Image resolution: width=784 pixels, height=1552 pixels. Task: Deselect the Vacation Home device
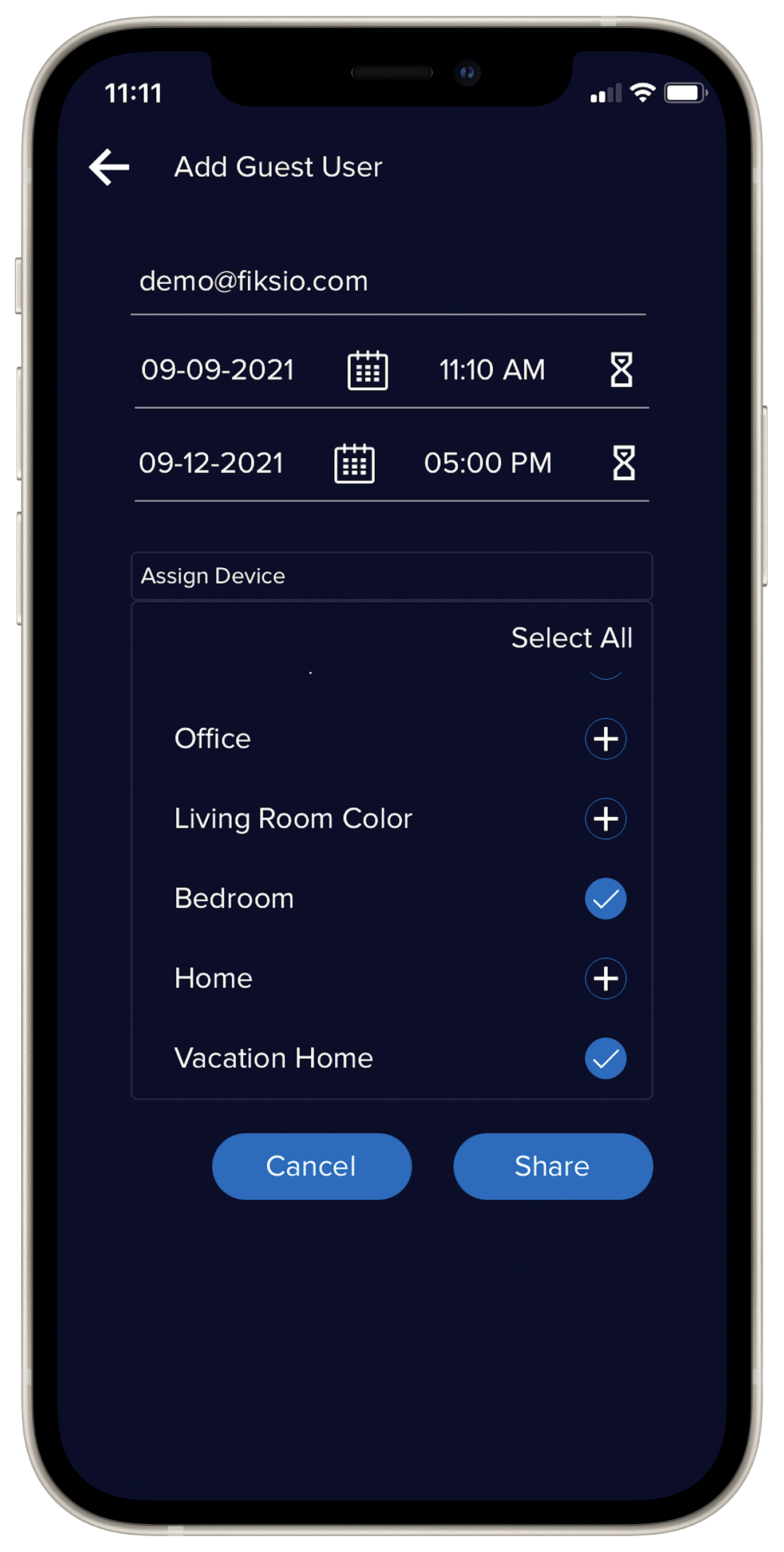pos(605,1059)
